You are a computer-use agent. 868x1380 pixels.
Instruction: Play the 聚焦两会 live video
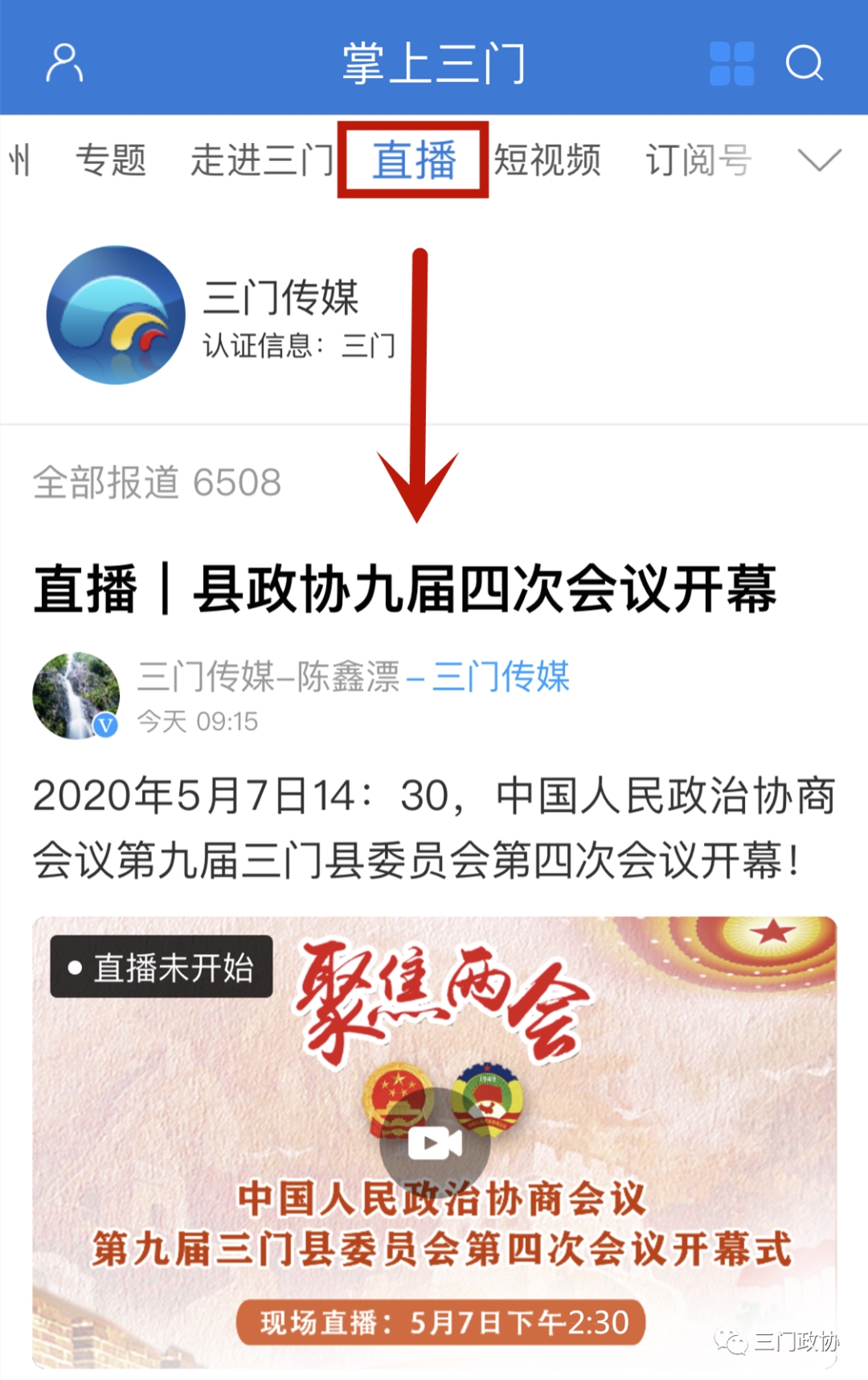(x=435, y=1143)
